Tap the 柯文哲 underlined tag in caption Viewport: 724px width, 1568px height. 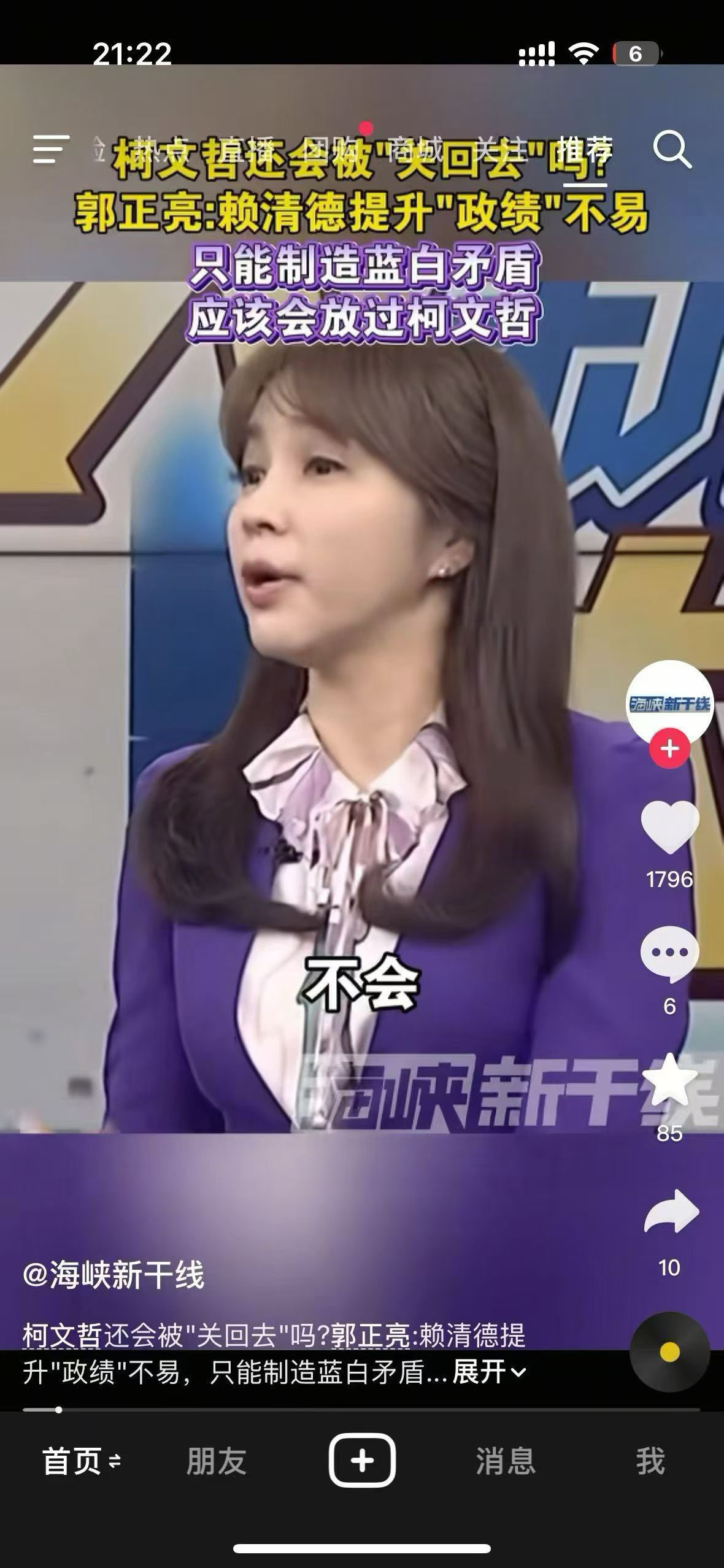62,1335
